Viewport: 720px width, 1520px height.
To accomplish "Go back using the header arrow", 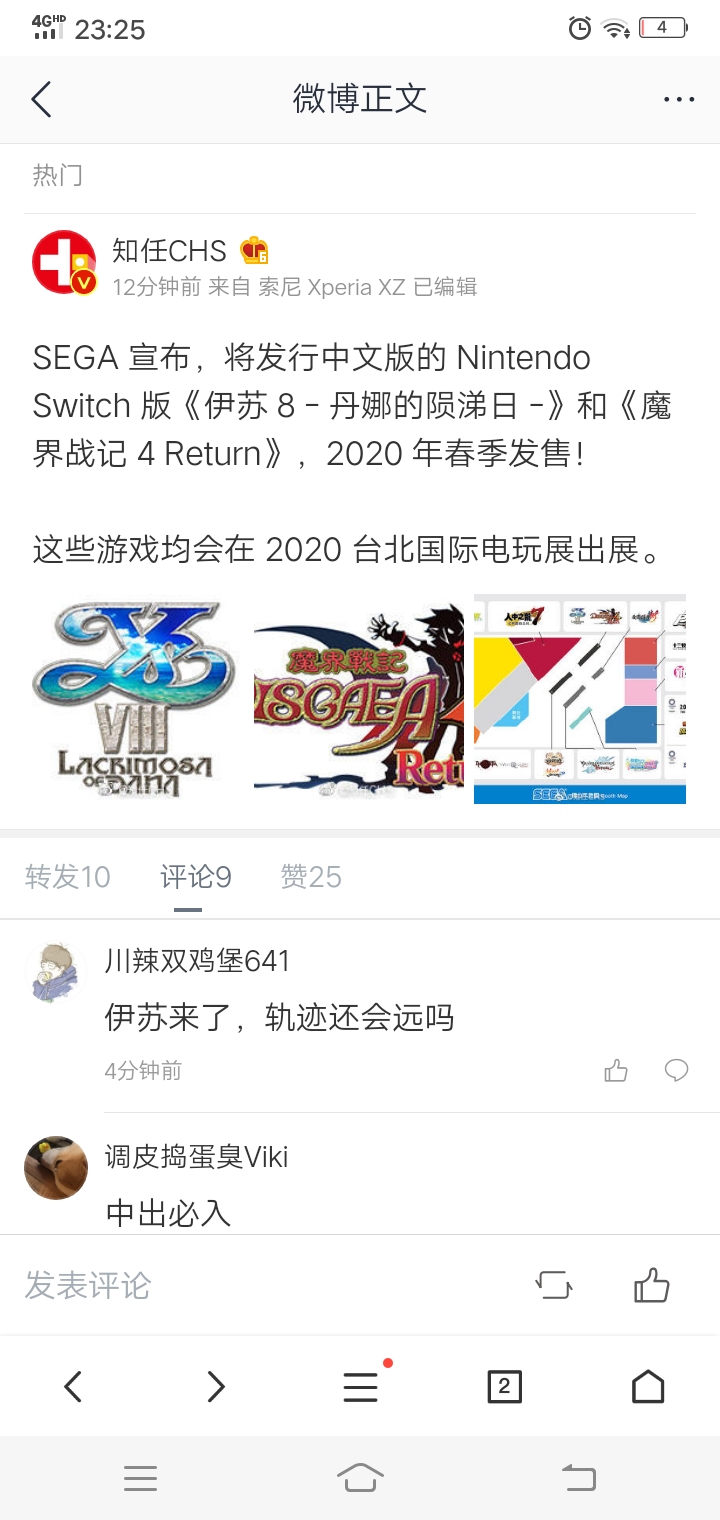I will 41,99.
